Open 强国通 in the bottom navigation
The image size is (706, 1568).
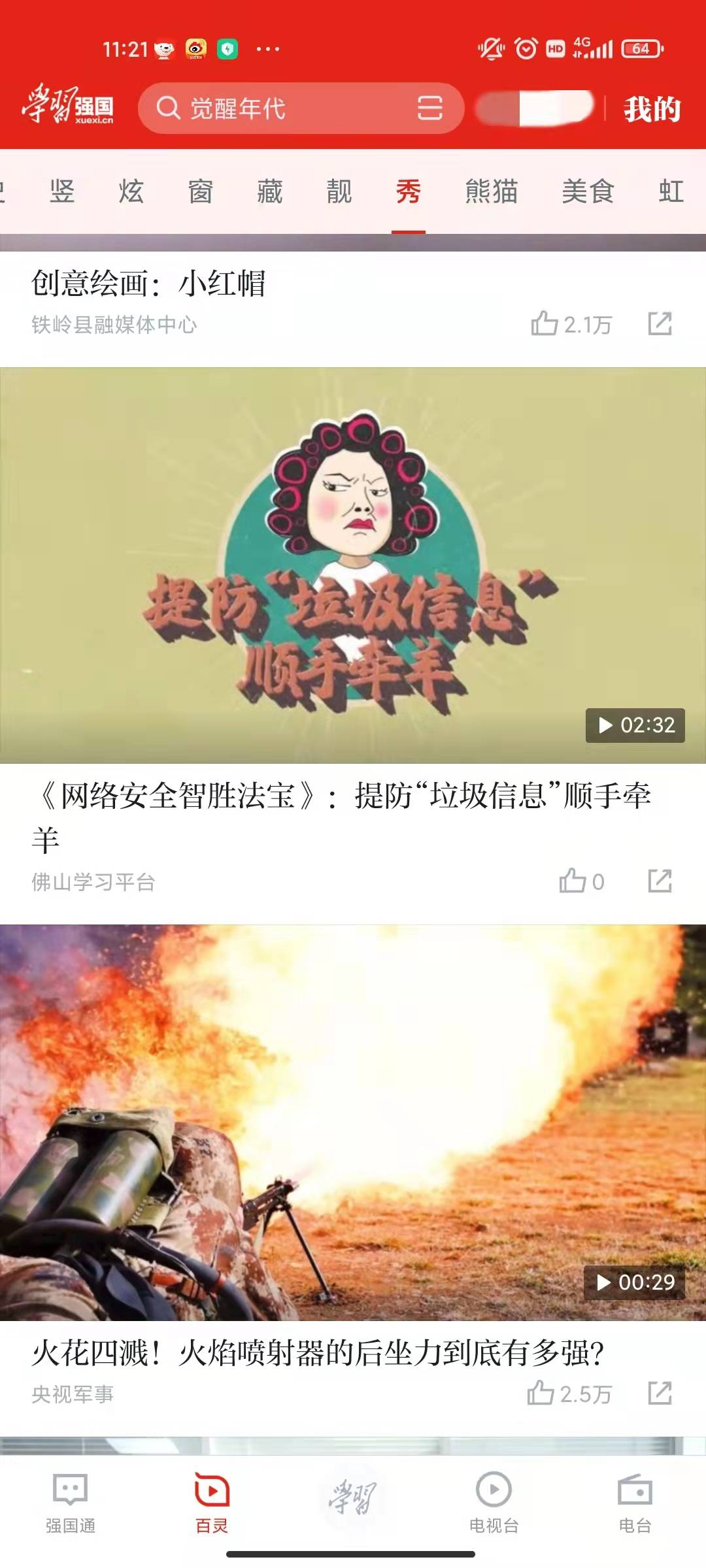coord(71,1503)
